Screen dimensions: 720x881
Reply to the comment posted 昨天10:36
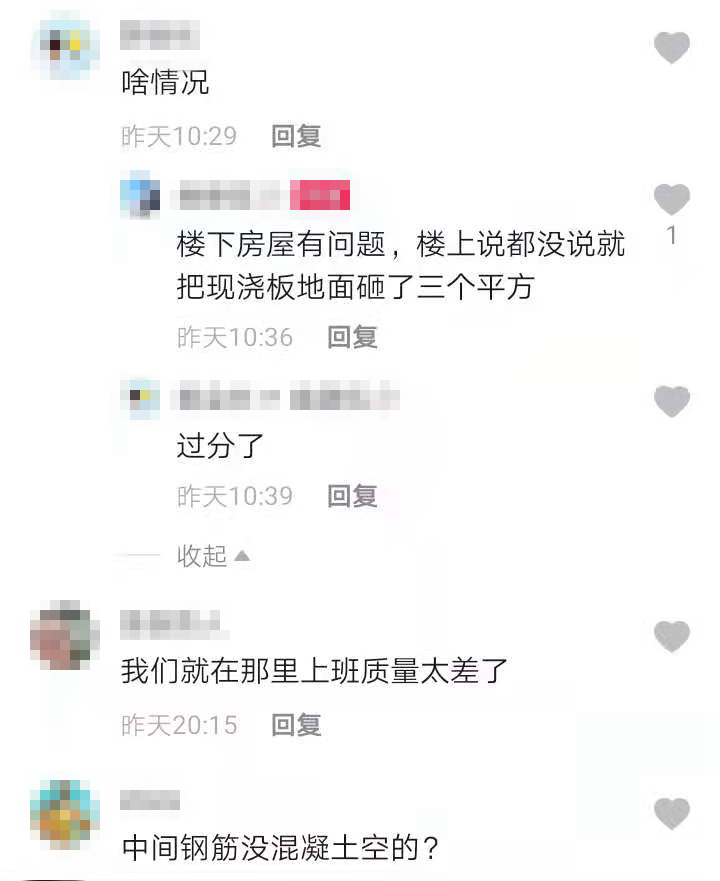click(x=352, y=337)
